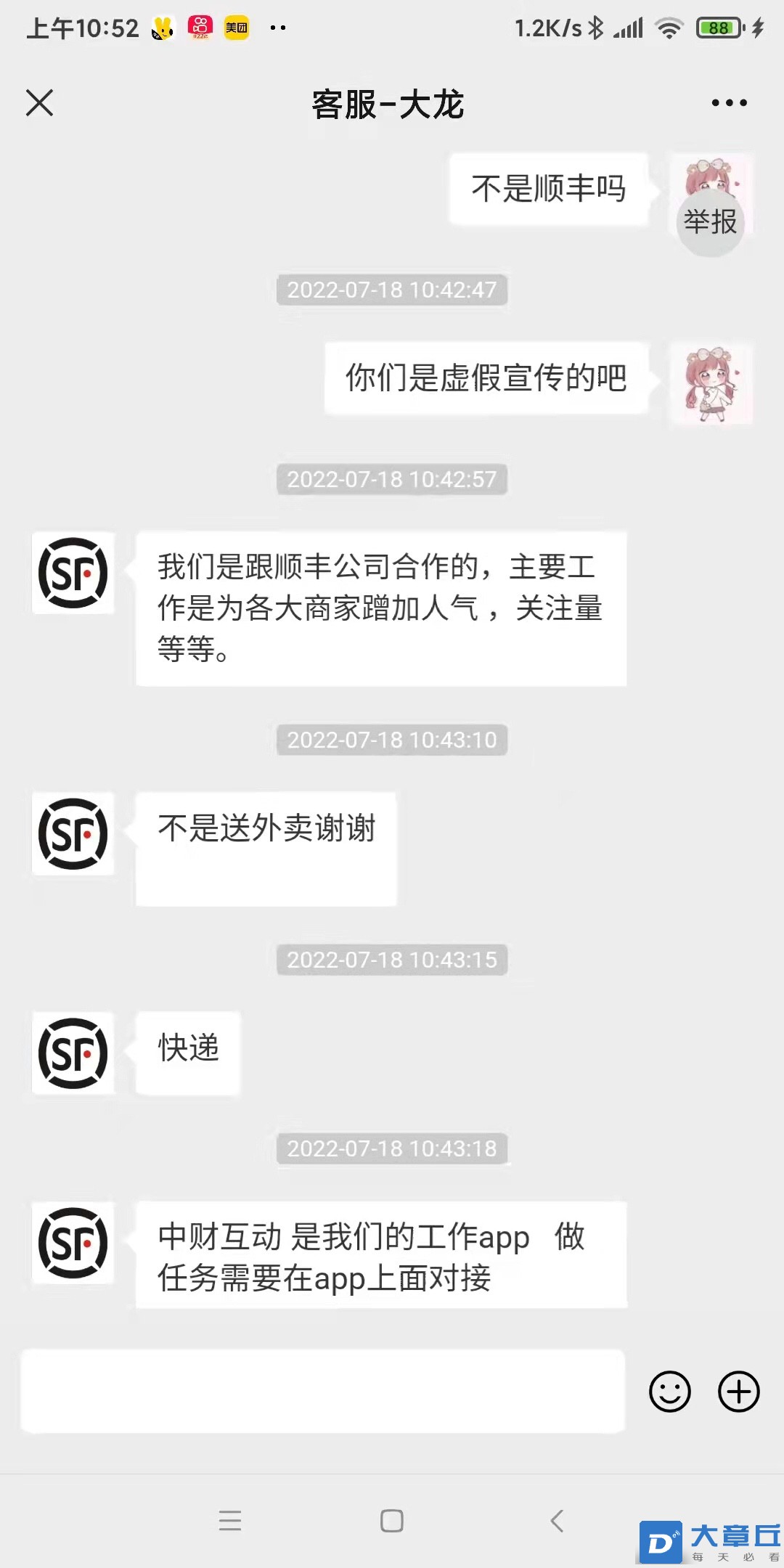Open the emoji picker
The image size is (784, 1568).
[669, 1391]
